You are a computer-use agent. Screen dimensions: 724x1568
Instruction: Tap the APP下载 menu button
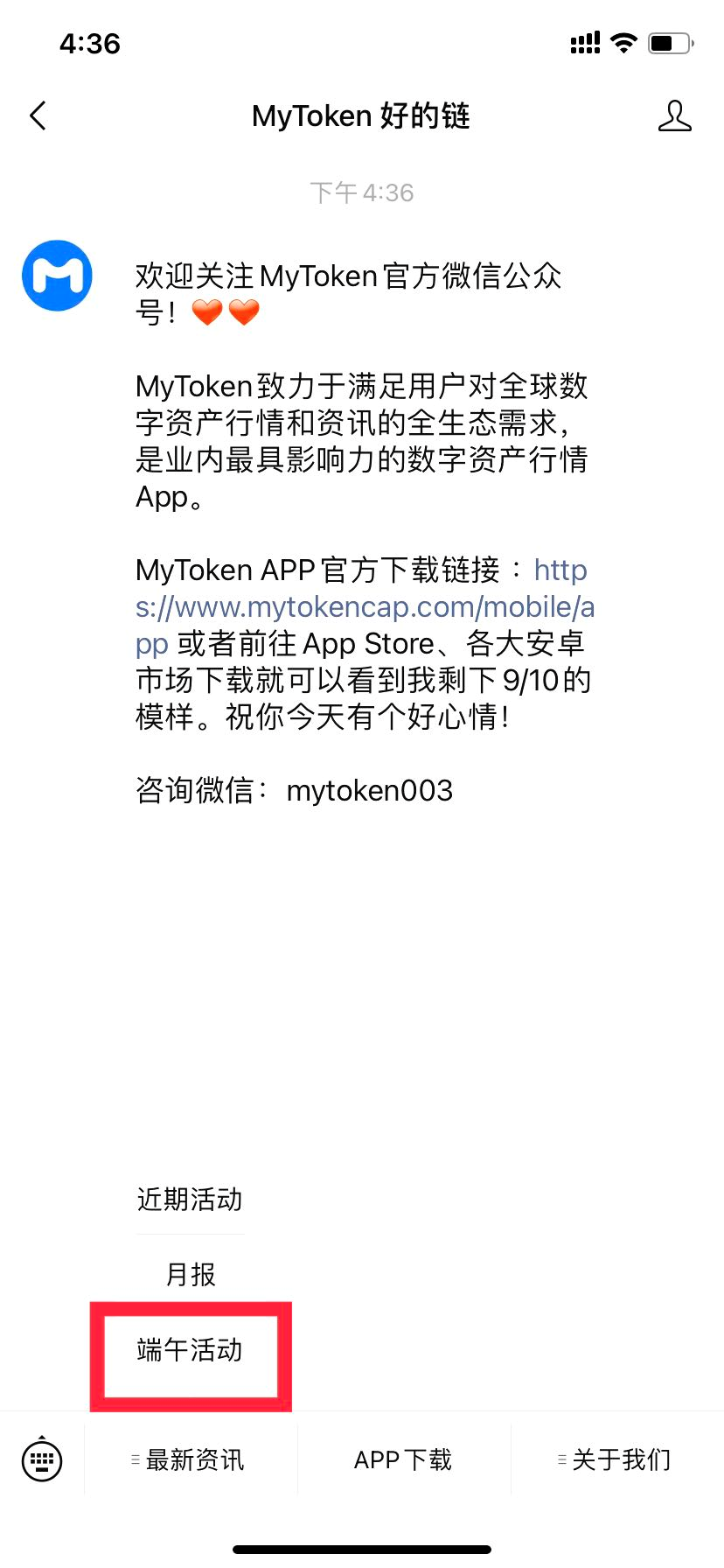coord(403,1459)
